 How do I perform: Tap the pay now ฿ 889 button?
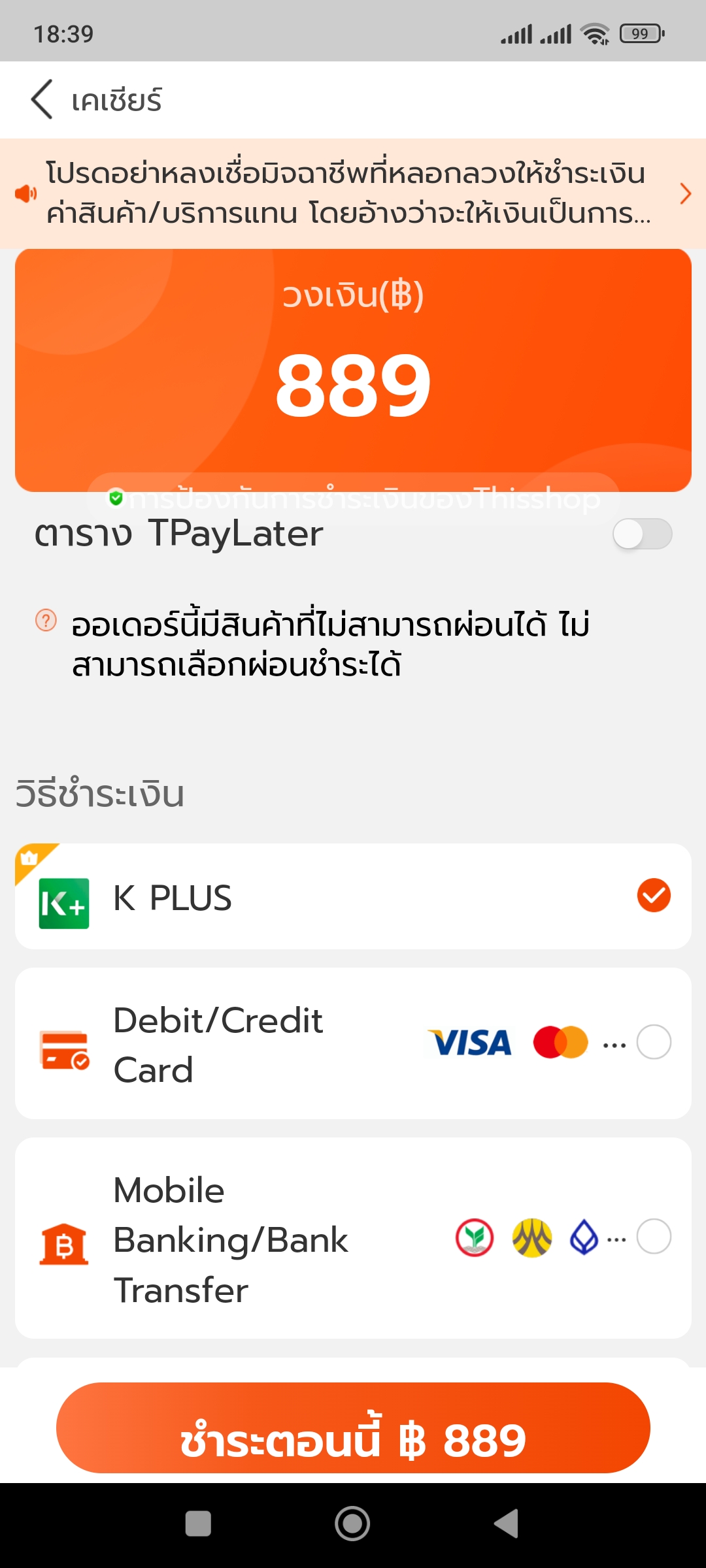tap(353, 1428)
